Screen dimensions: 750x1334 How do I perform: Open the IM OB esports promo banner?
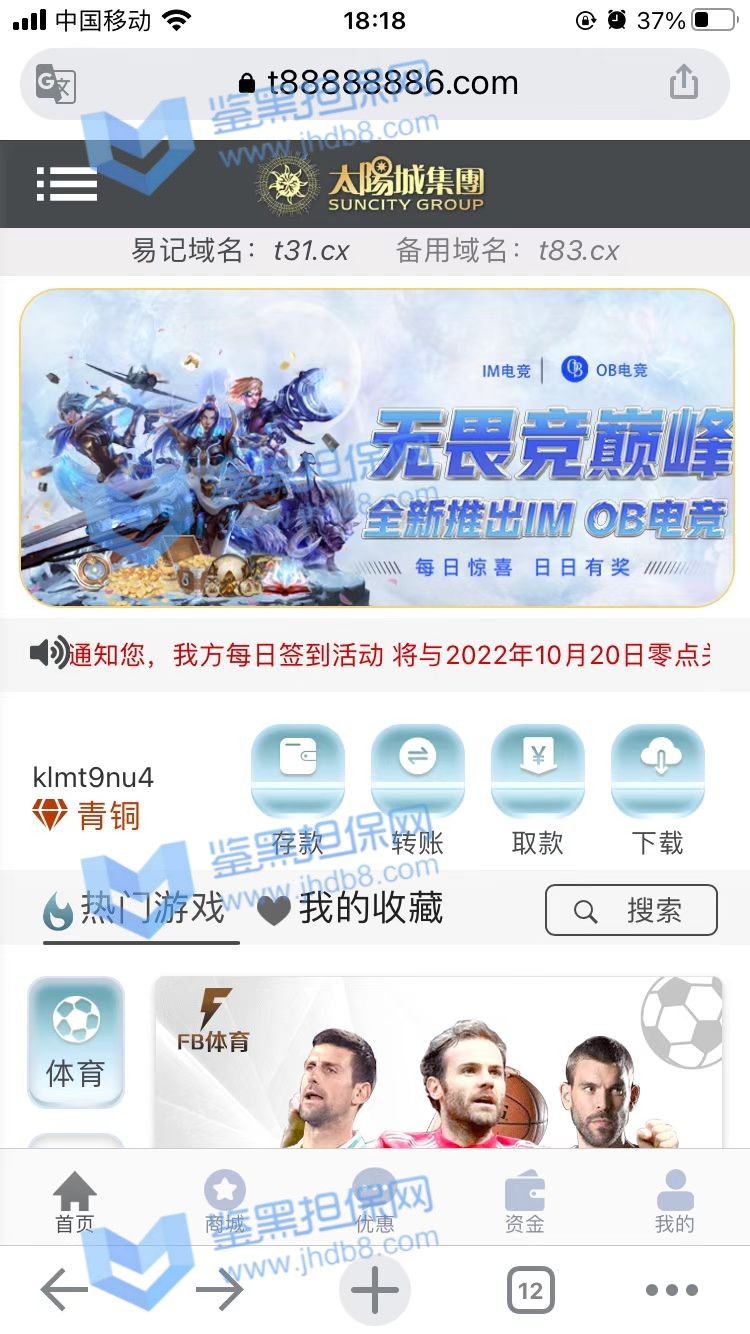point(376,447)
